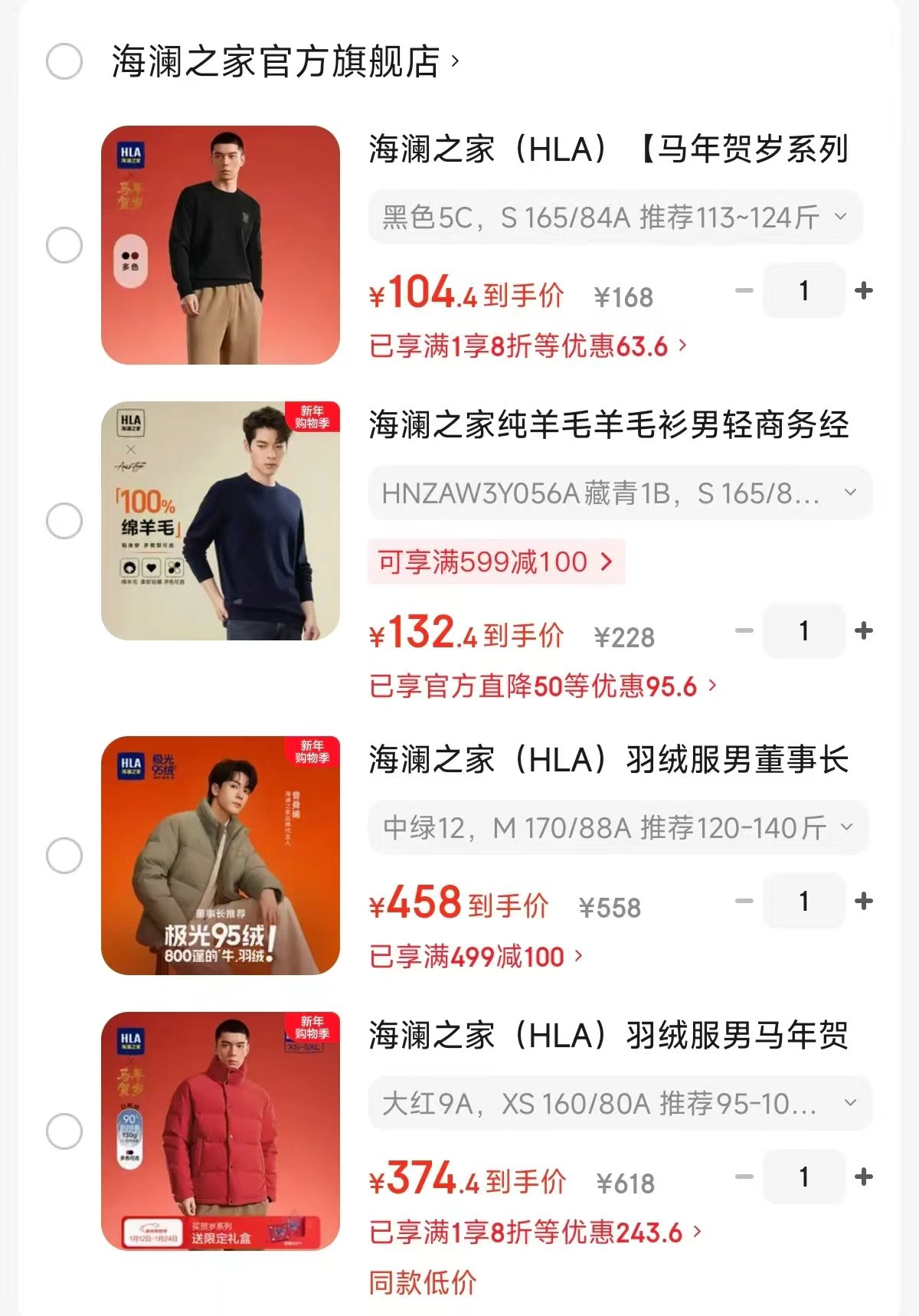Select all items from 海澜之家官方旗舰店
The width and height of the screenshot is (919, 1316).
pos(64,61)
